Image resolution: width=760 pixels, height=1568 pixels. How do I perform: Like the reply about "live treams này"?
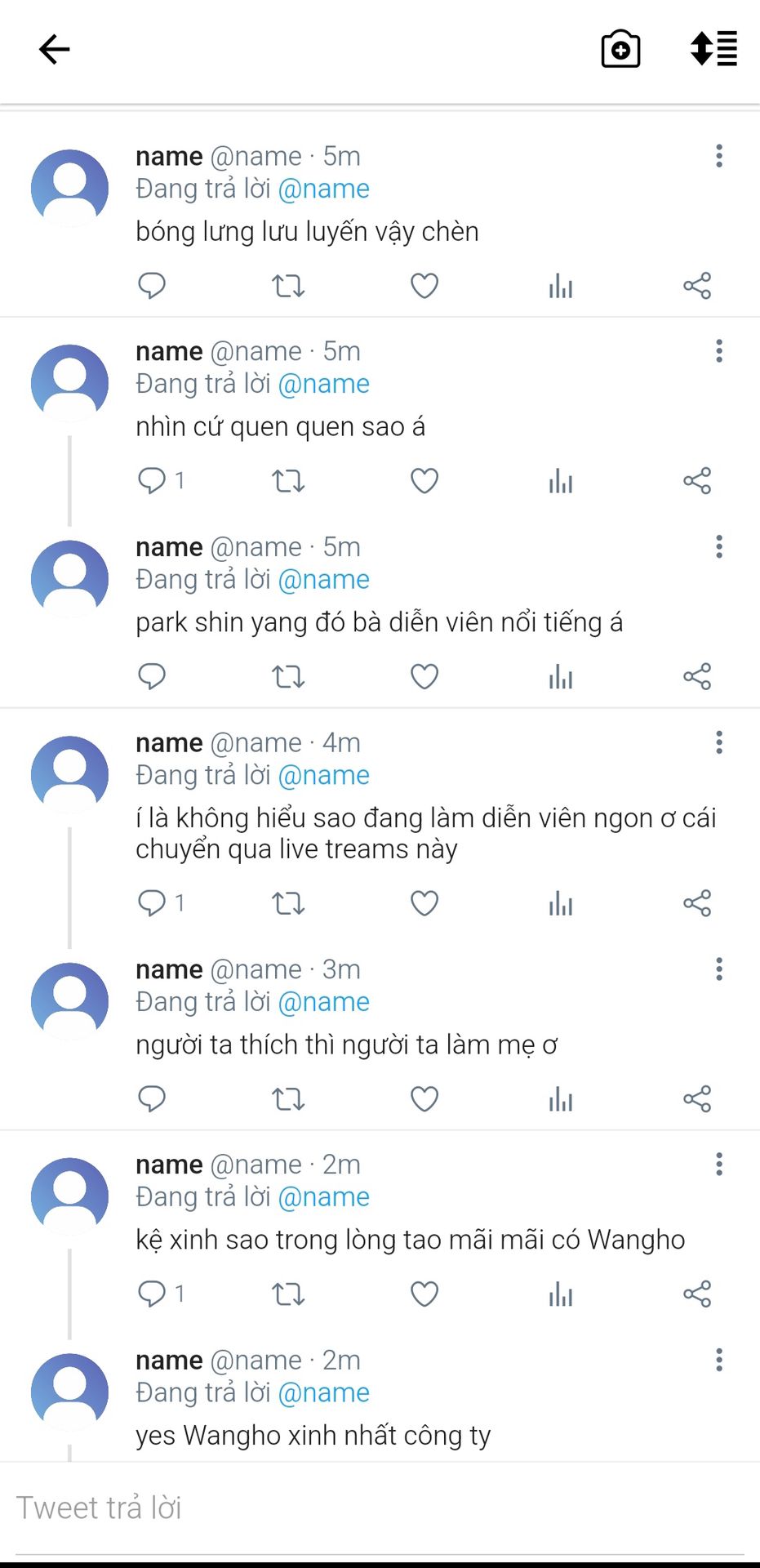pos(424,903)
